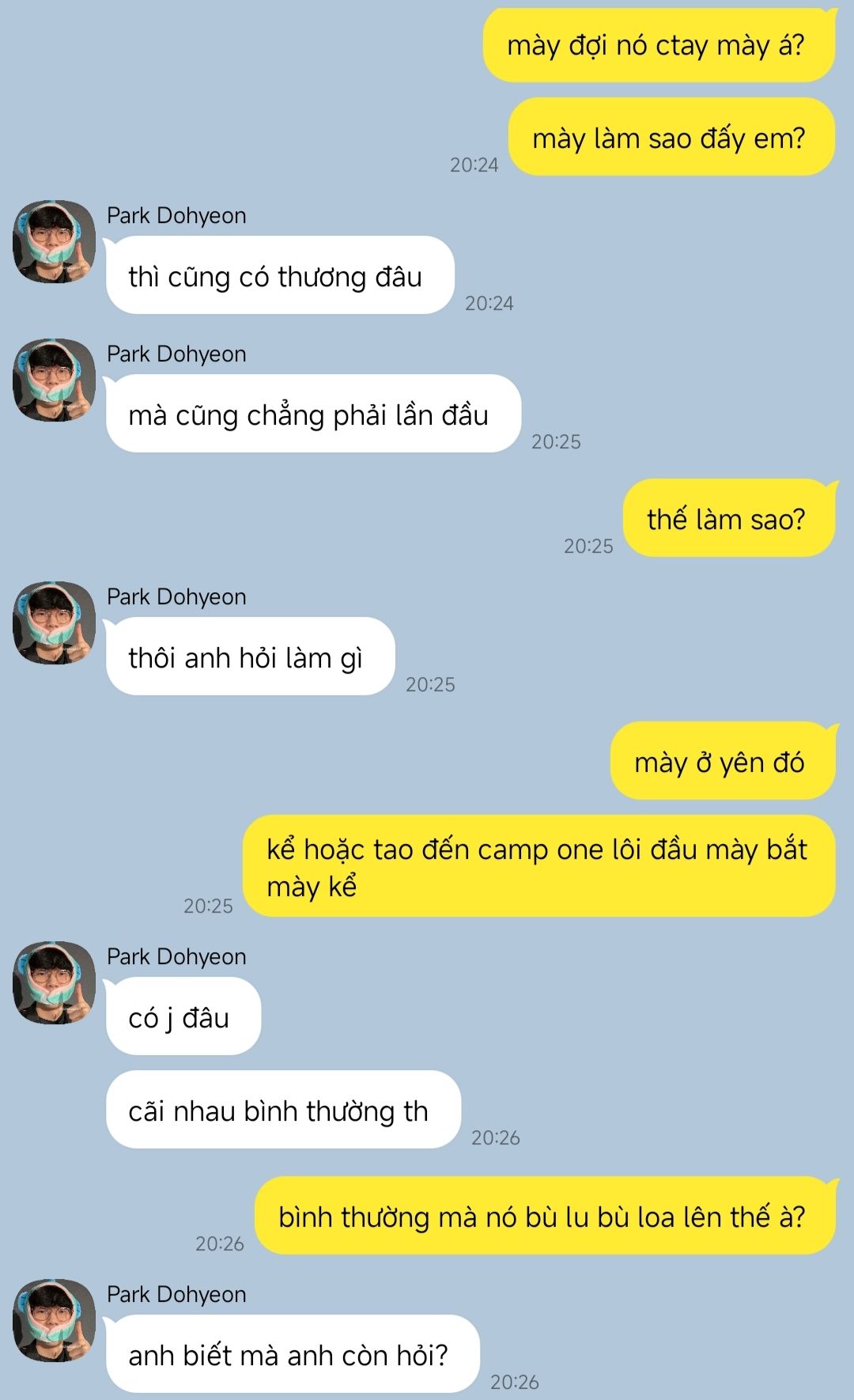Tap the avatar beside "thôi anh hỏi làm gì"
This screenshot has height=1400, width=854.
click(54, 622)
